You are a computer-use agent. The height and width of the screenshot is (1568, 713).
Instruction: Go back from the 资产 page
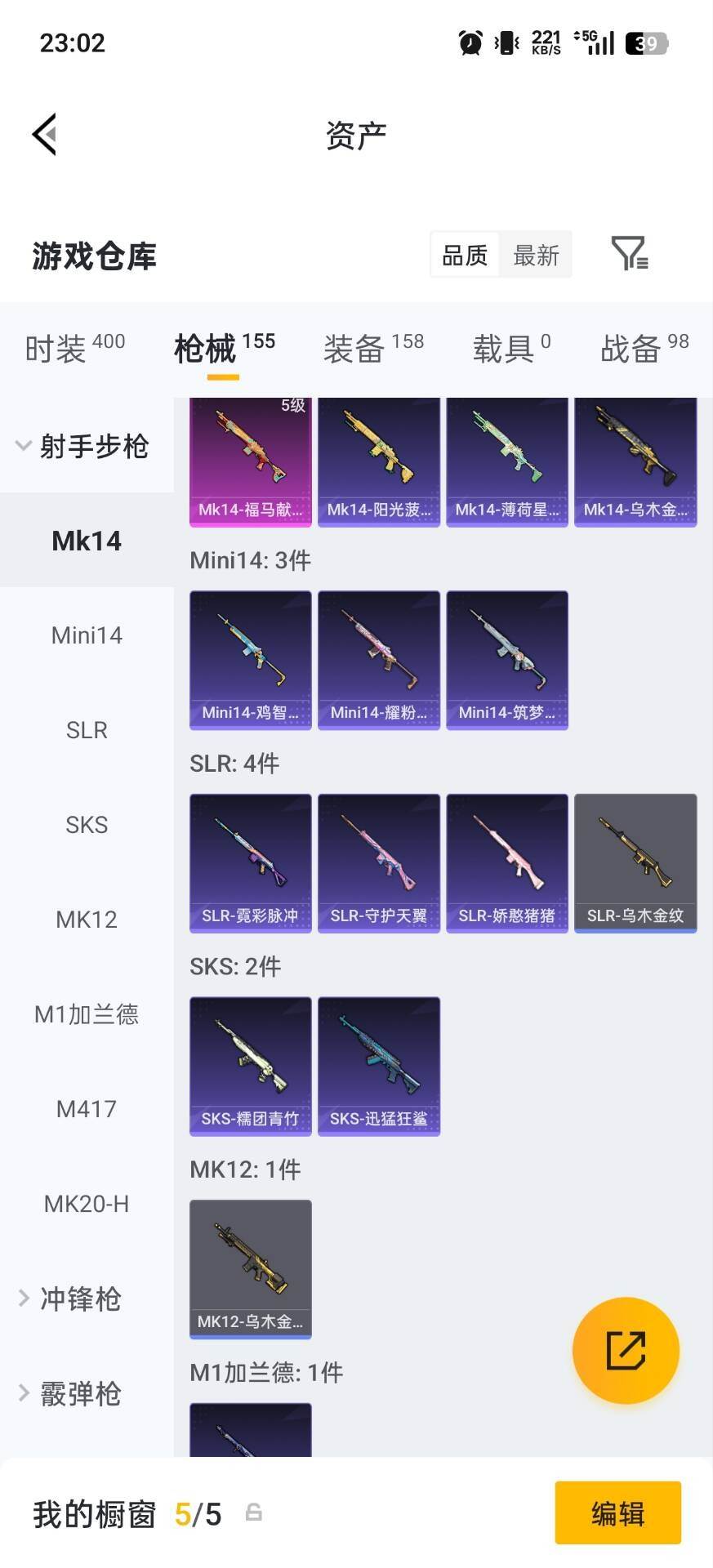[45, 135]
